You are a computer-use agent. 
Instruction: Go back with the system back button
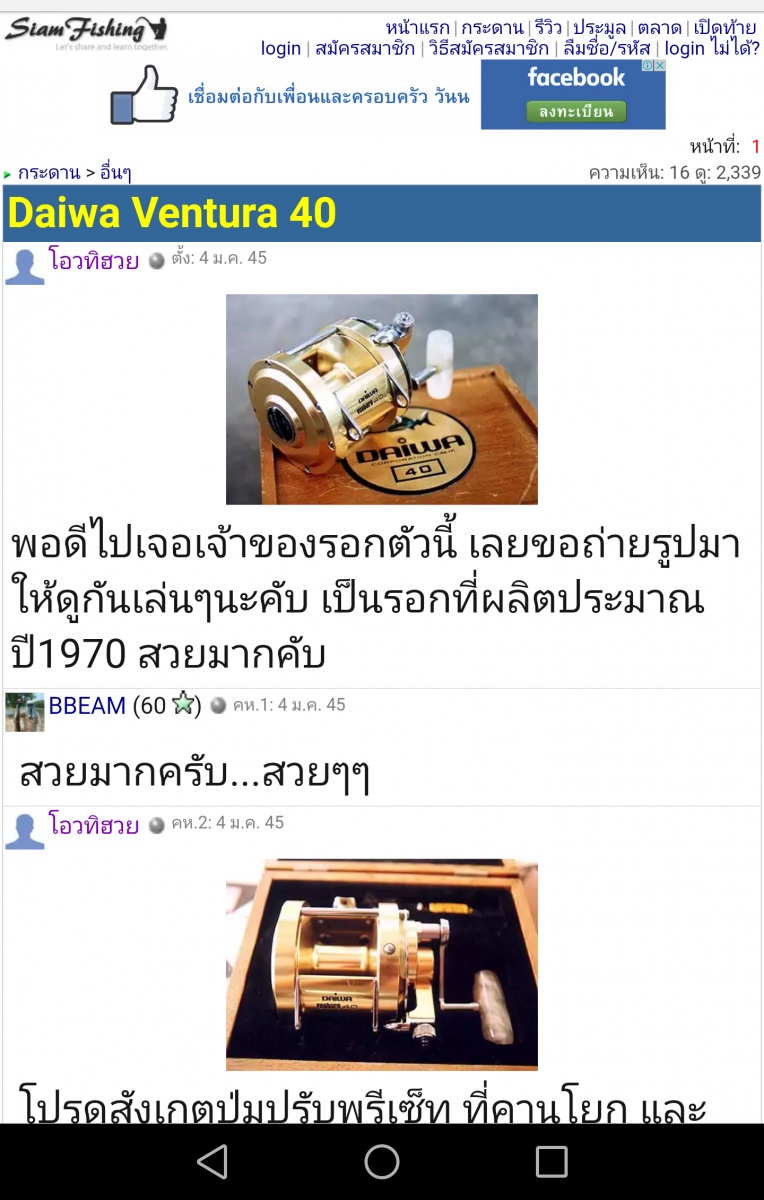212,1161
